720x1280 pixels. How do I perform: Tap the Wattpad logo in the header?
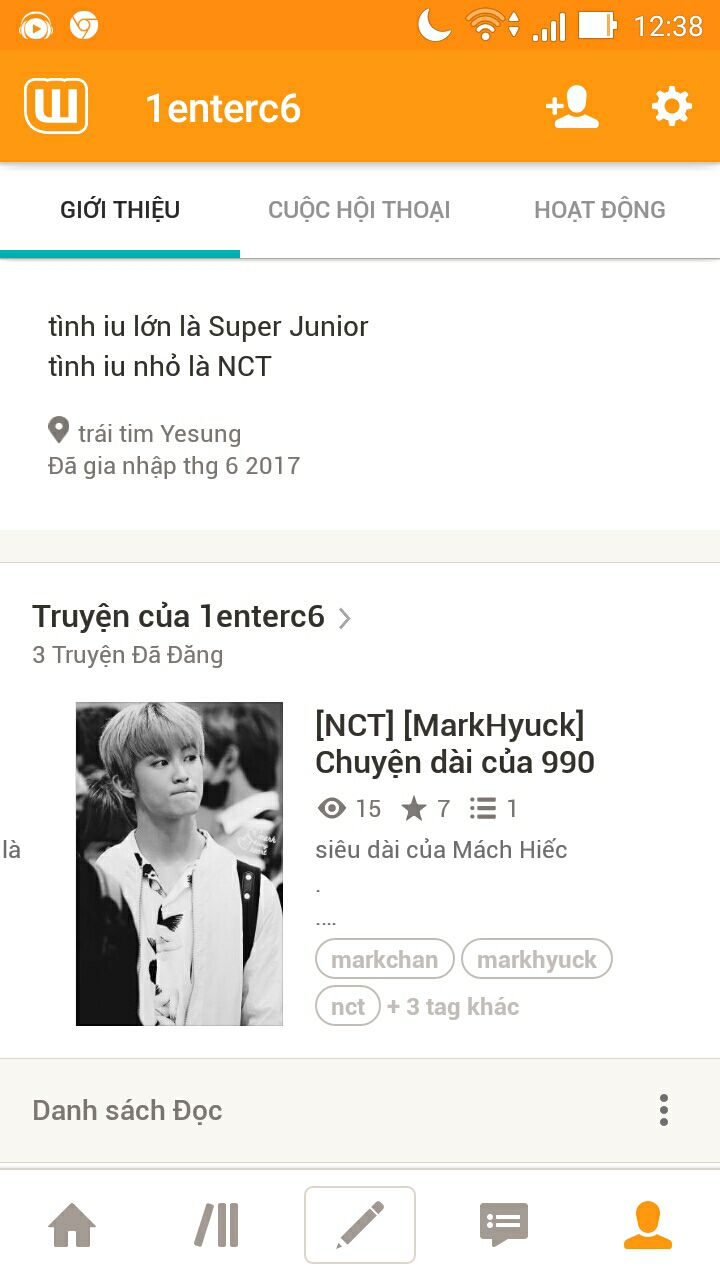click(x=56, y=106)
